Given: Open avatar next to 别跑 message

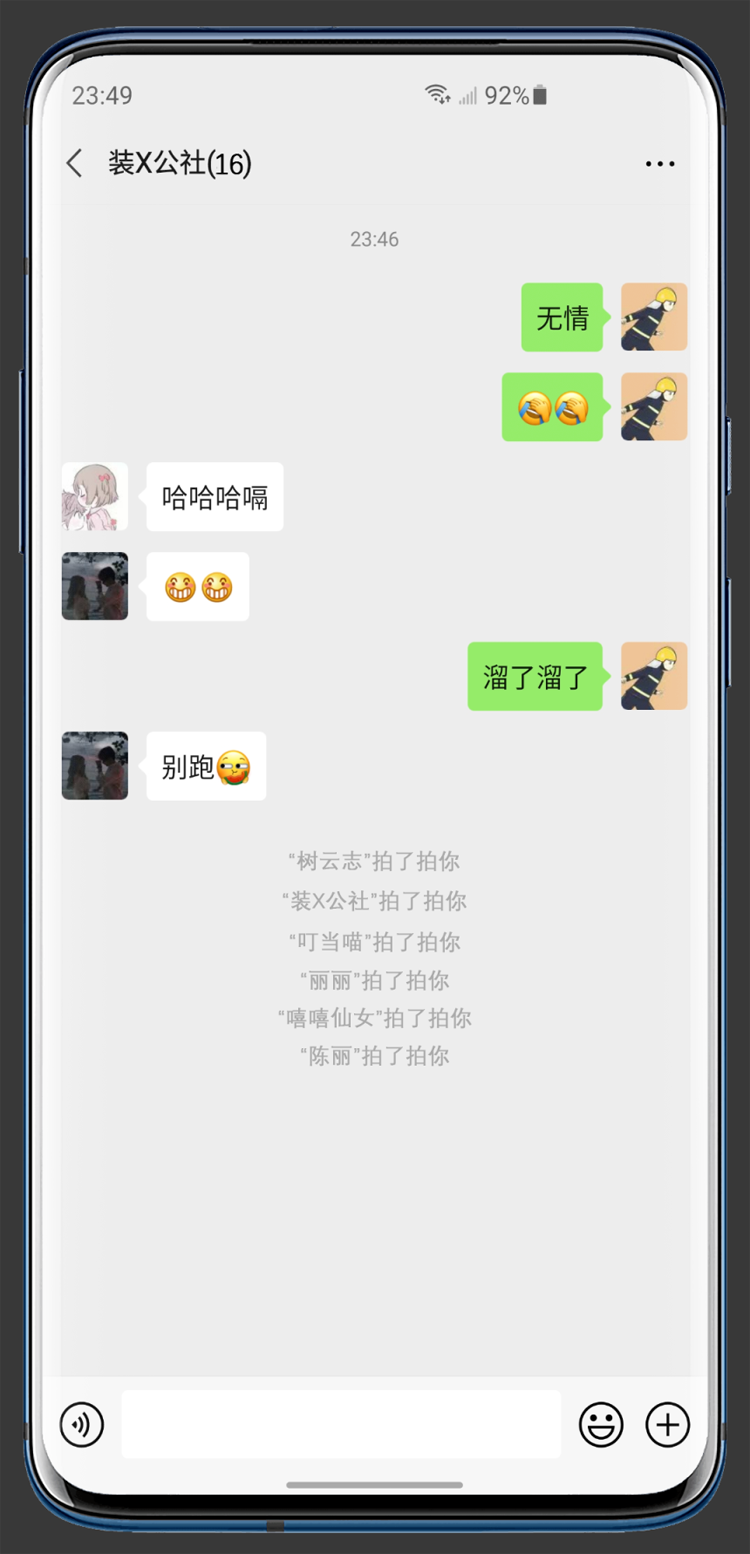Looking at the screenshot, I should point(95,766).
